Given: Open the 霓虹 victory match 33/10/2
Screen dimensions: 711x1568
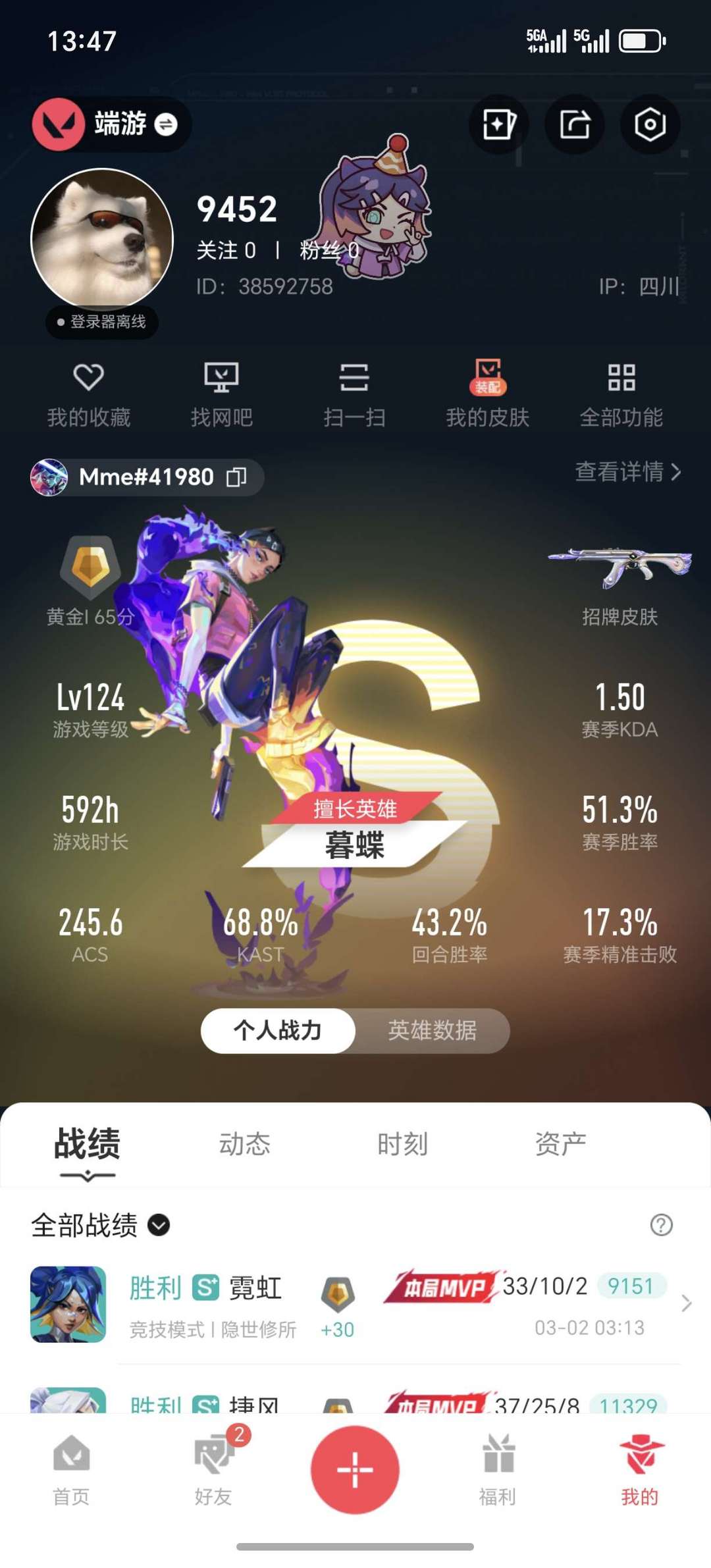Looking at the screenshot, I should click(355, 1305).
